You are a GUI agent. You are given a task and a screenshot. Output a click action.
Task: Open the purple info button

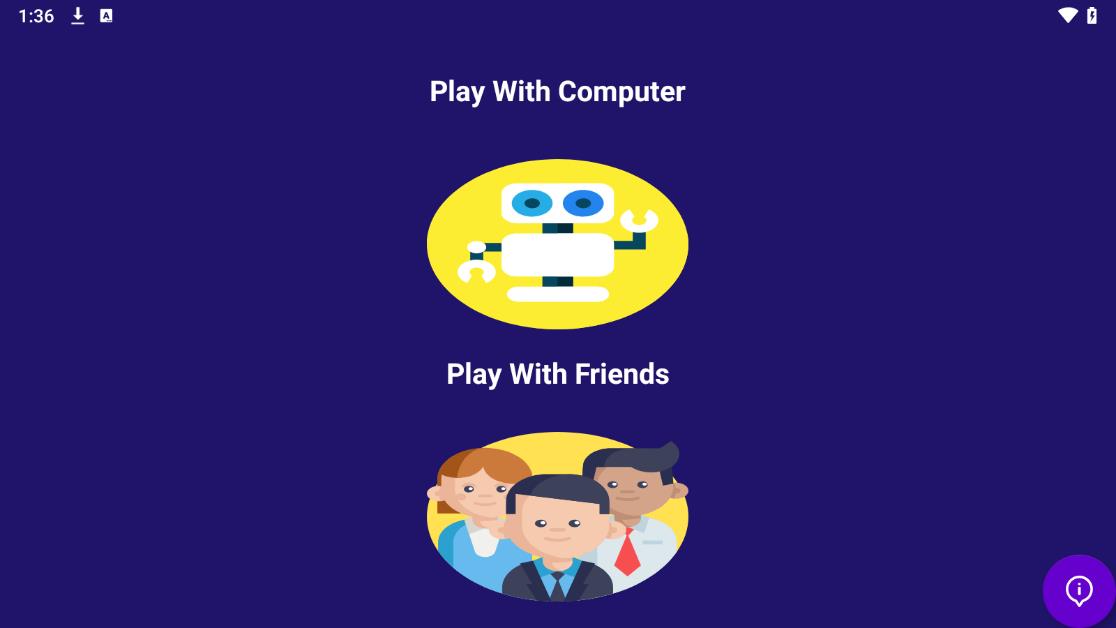[x=1078, y=590]
